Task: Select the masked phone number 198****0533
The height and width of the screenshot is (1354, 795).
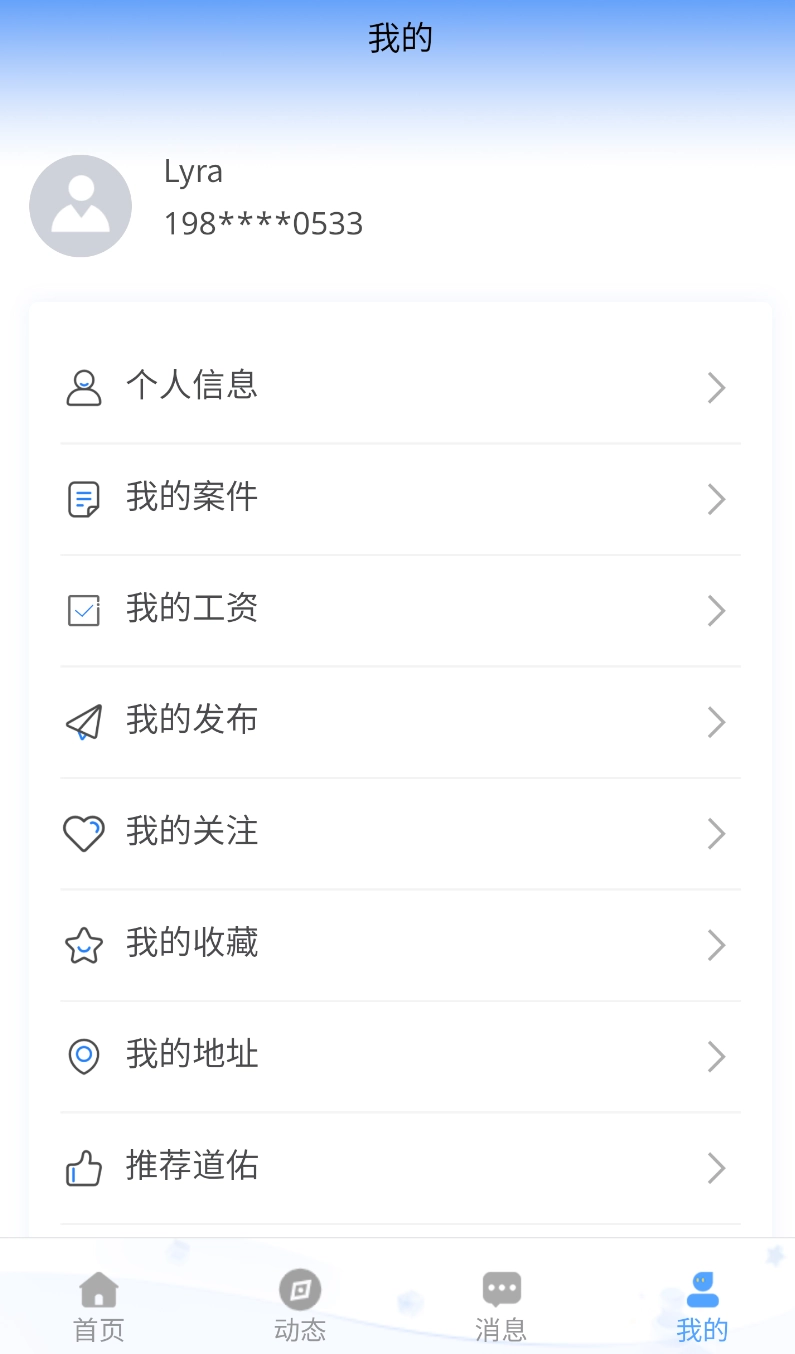Action: [x=263, y=223]
